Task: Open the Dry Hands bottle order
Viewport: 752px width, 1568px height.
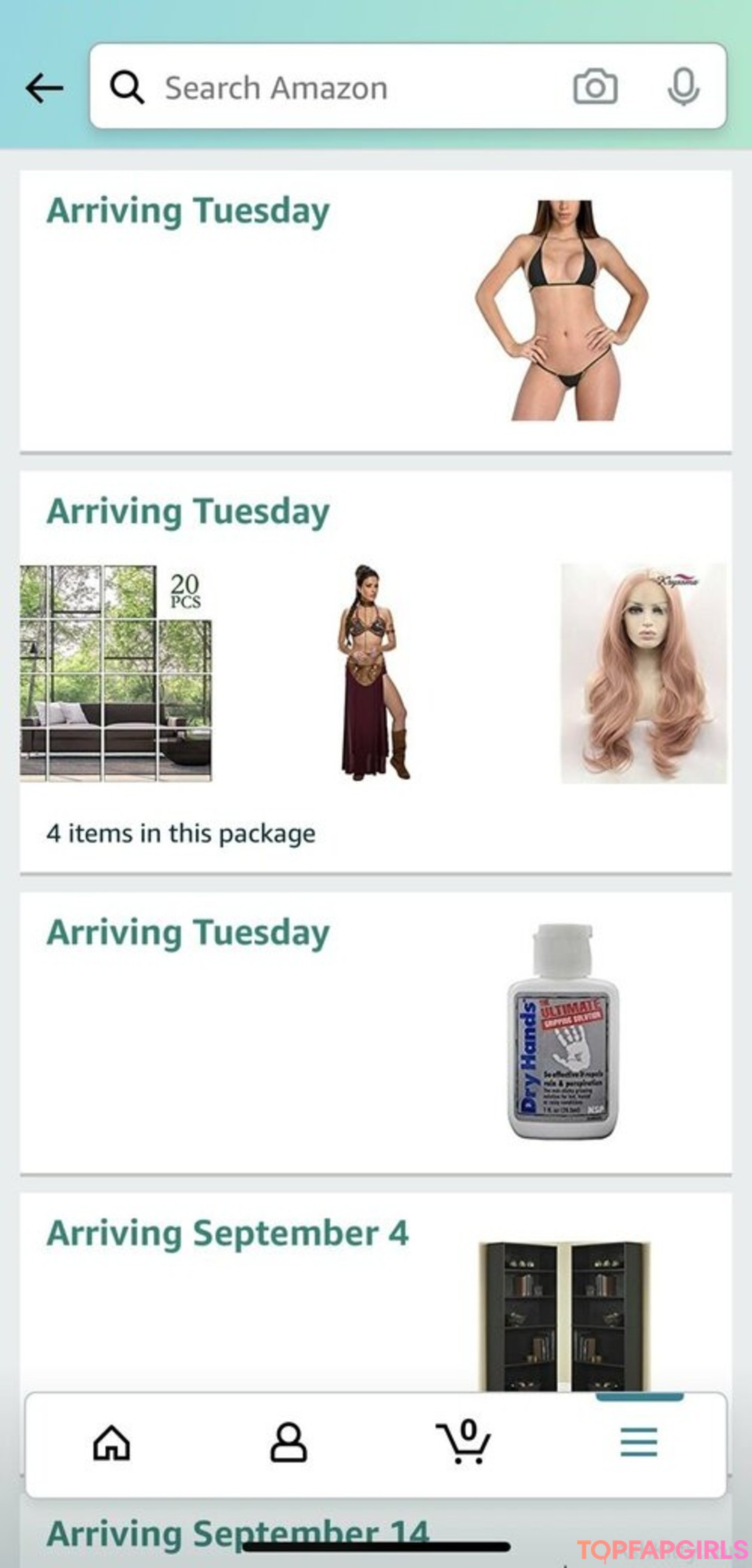Action: coord(563,1031)
